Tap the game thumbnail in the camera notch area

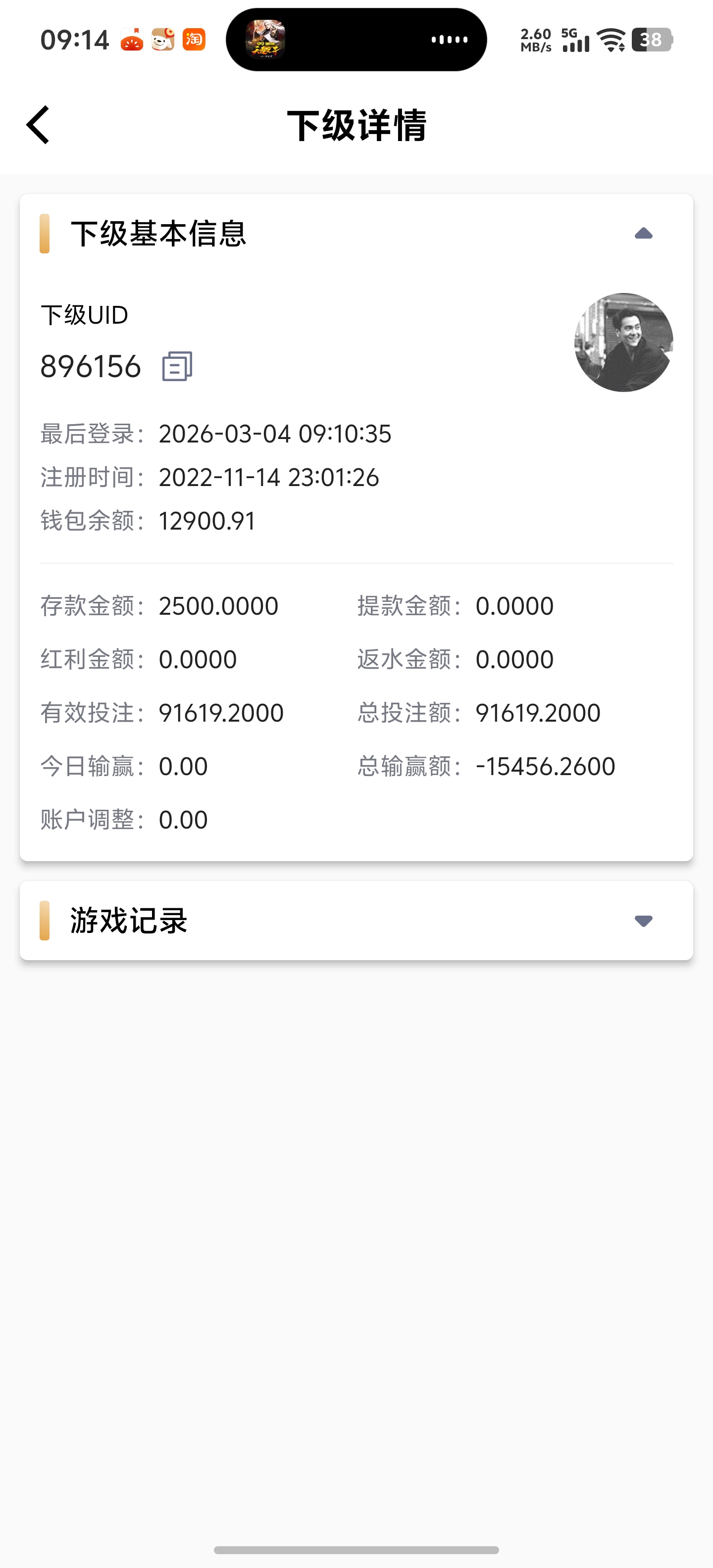265,40
